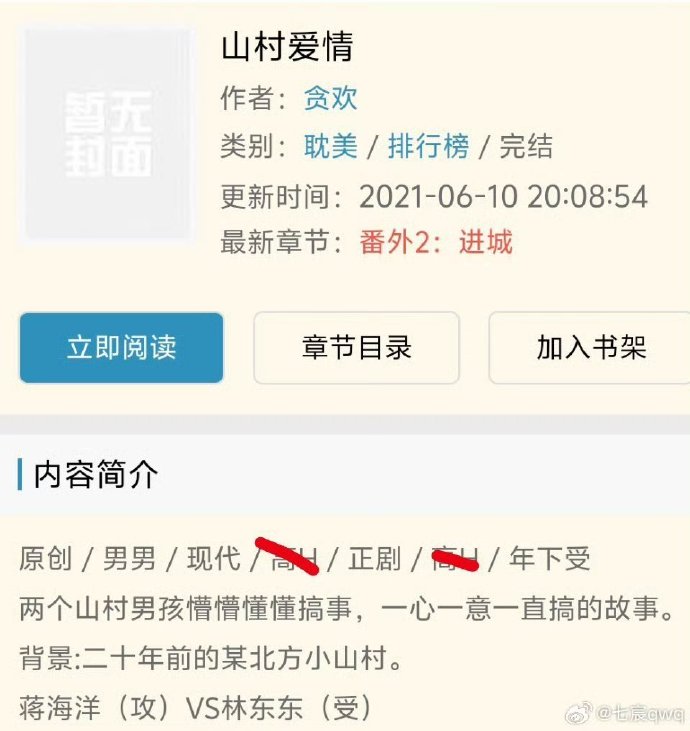Screen dimensions: 690x731
Task: Open the 耽美 category link
Action: coord(330,146)
